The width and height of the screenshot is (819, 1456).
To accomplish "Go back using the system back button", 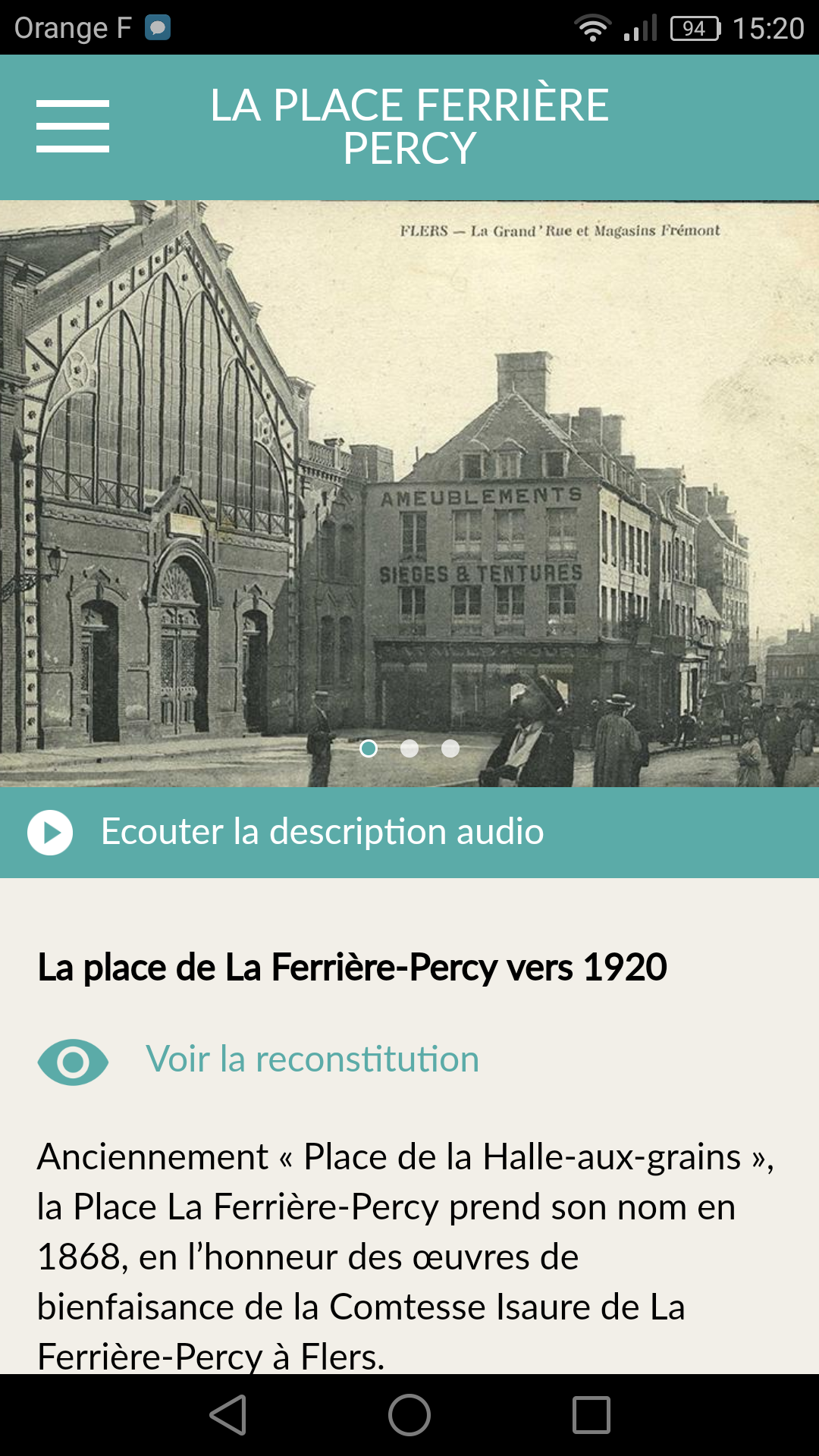I will tap(228, 1415).
